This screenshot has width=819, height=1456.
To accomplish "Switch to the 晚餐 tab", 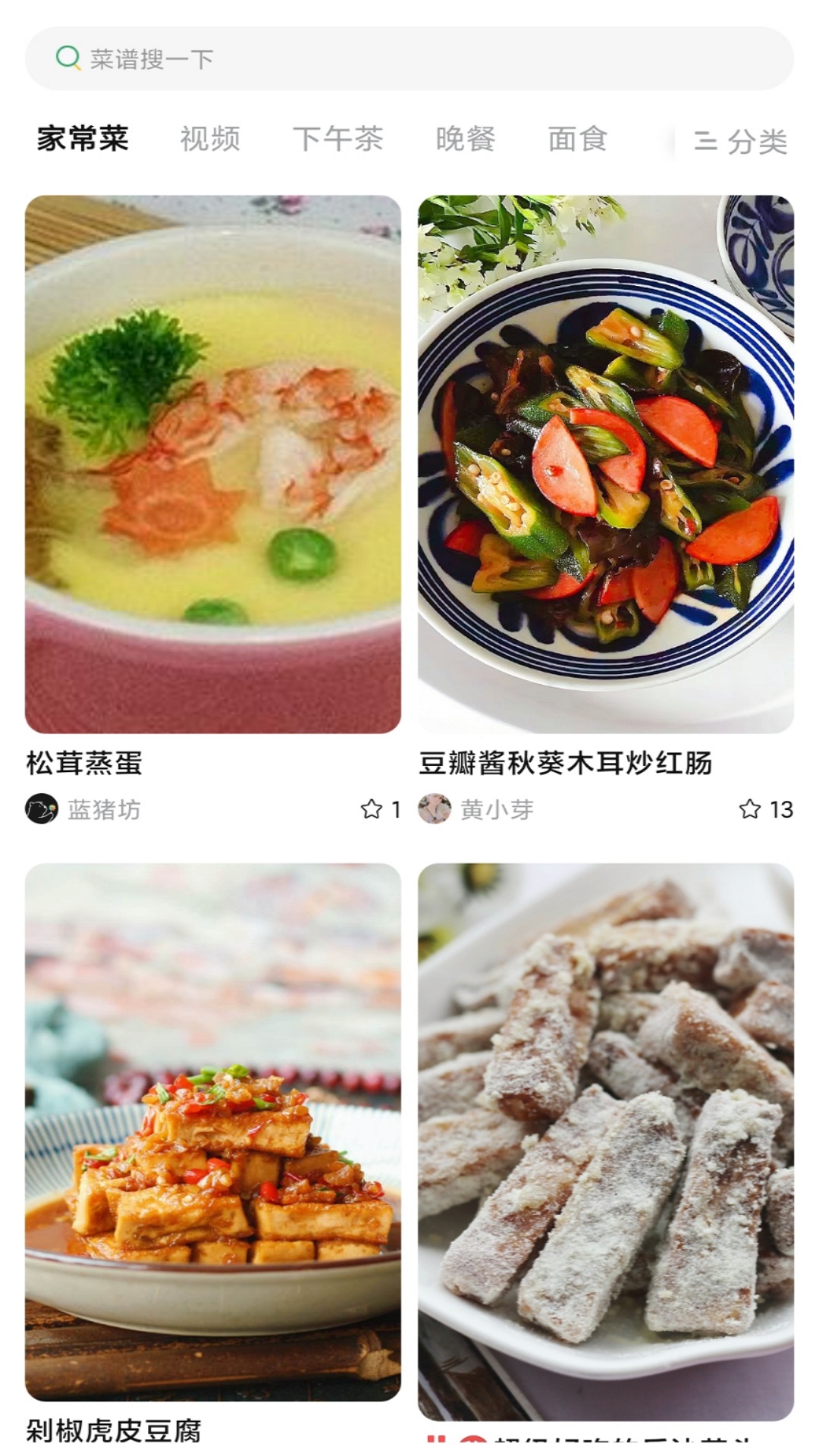I will [x=466, y=139].
